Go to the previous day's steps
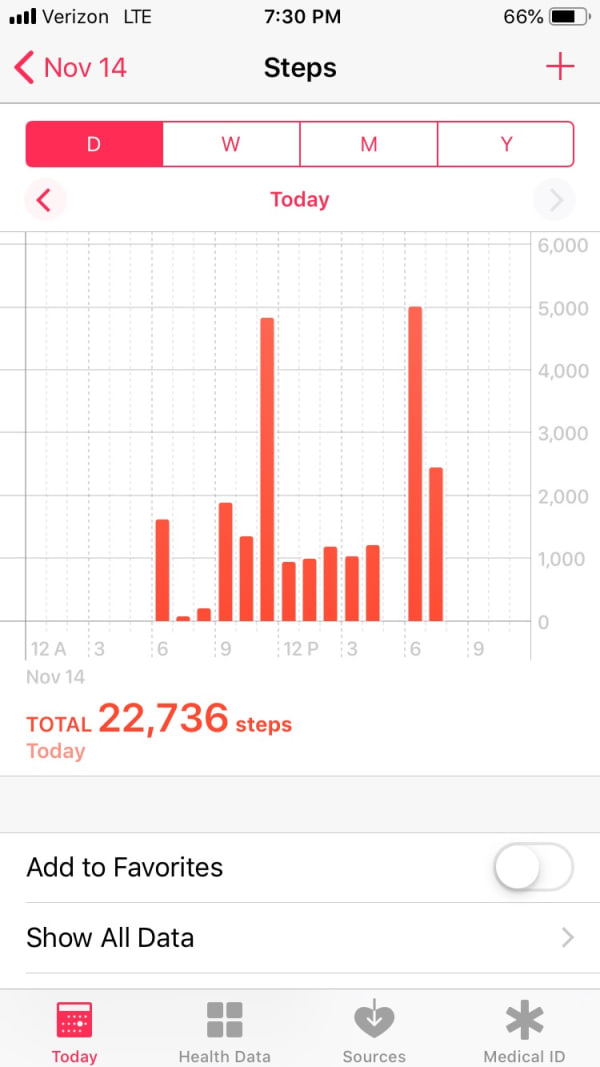The width and height of the screenshot is (600, 1067). pos(44,200)
